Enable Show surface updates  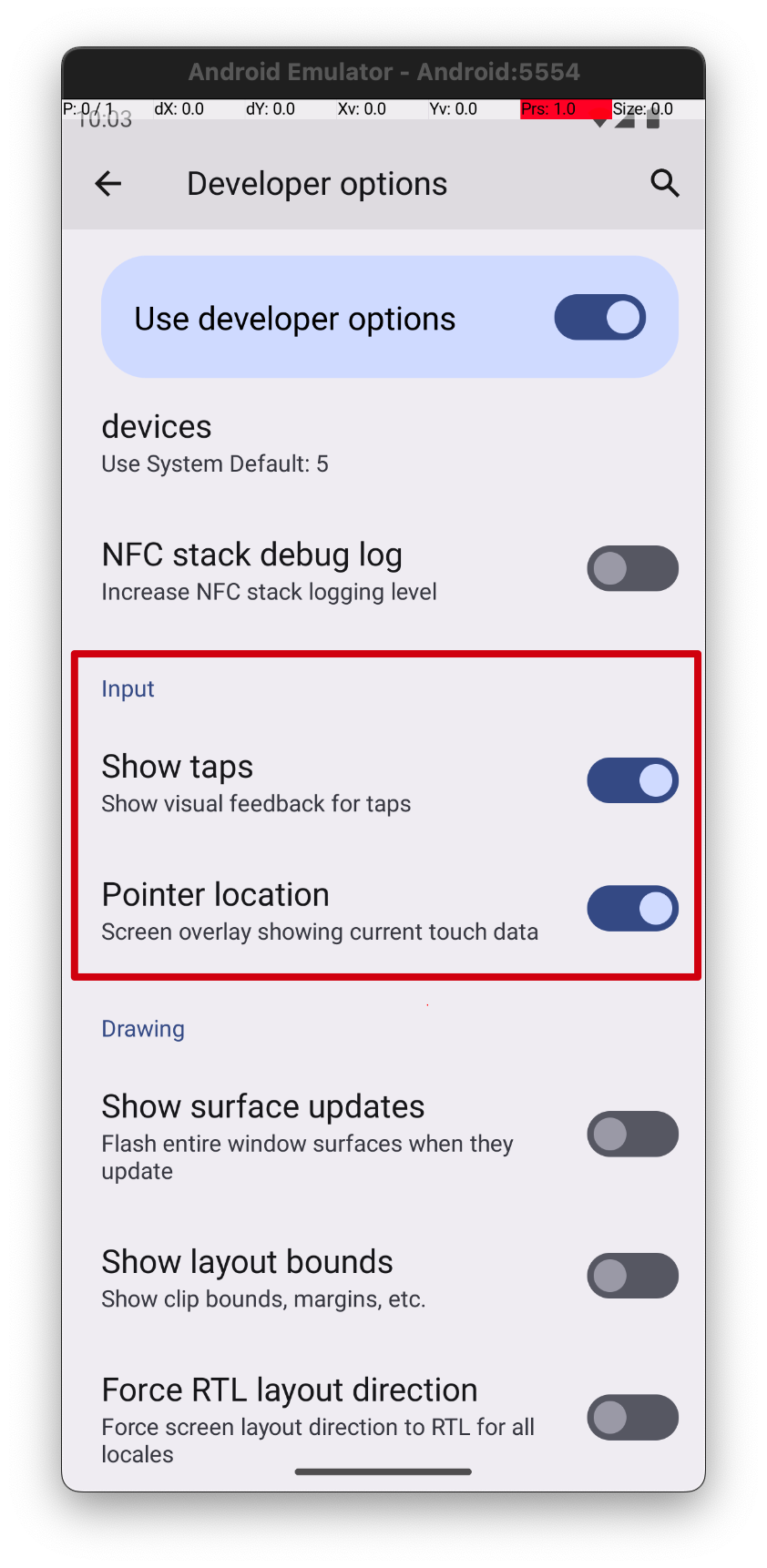pyautogui.click(x=632, y=1135)
